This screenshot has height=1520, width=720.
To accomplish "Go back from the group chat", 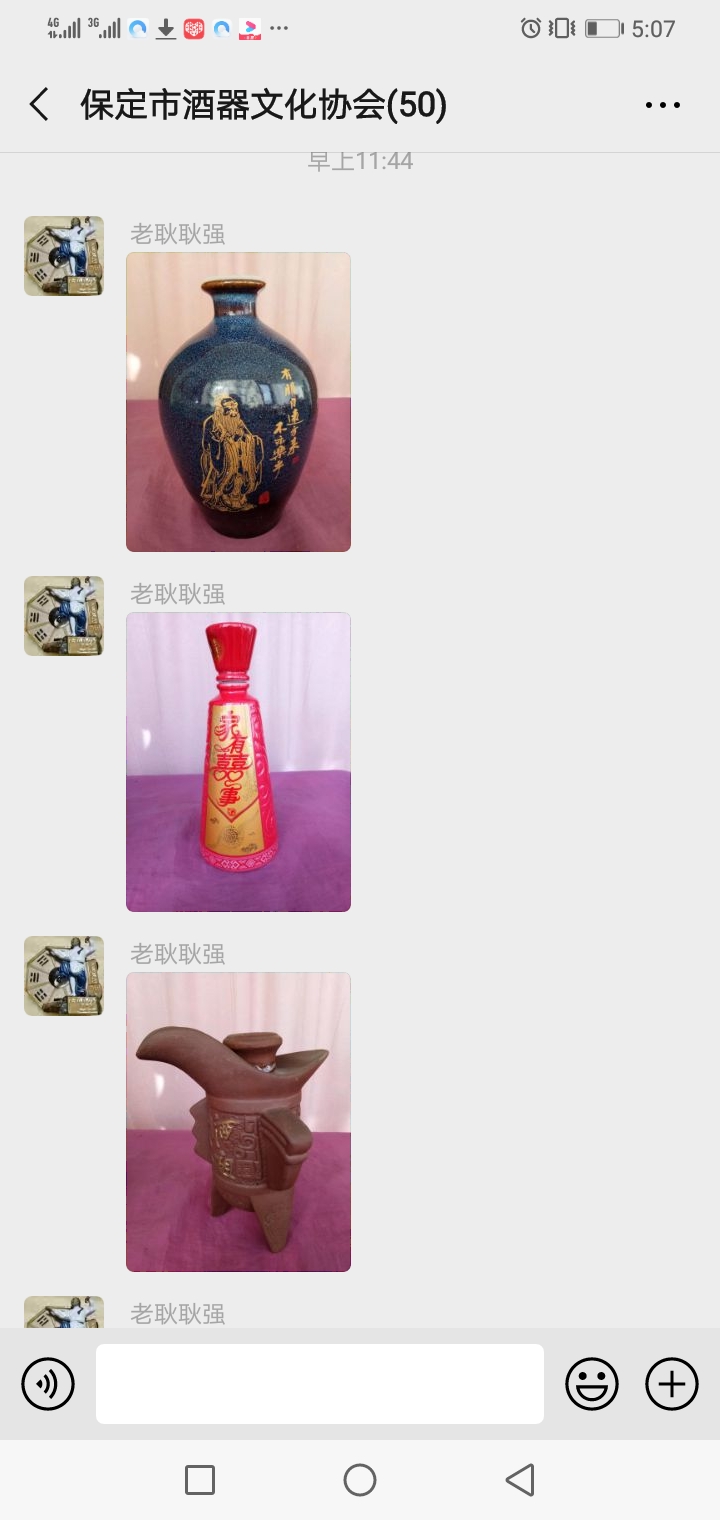I will click(x=39, y=105).
